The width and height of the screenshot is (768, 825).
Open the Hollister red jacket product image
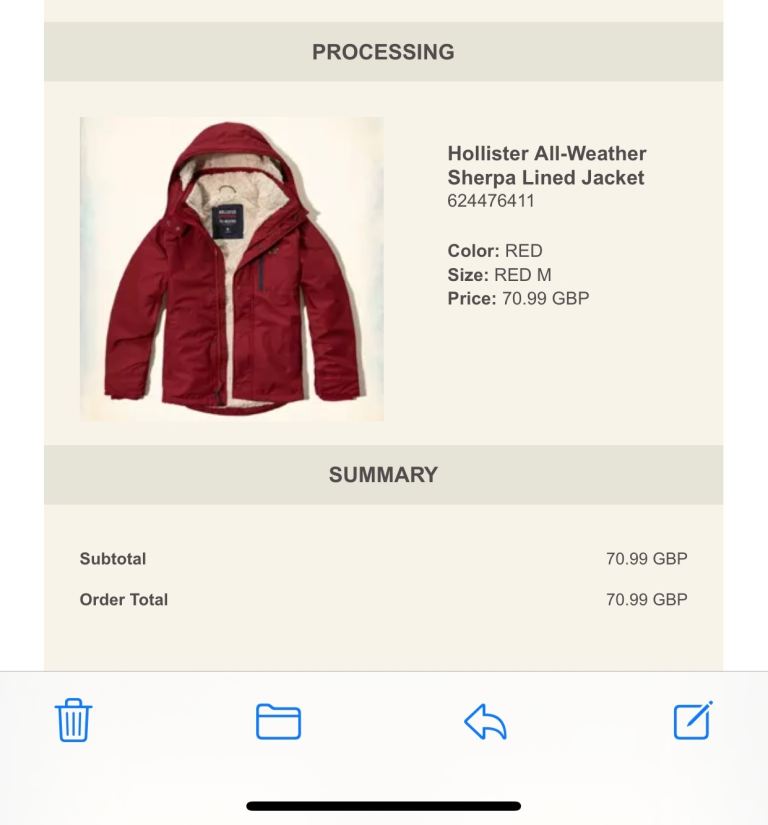pos(232,268)
